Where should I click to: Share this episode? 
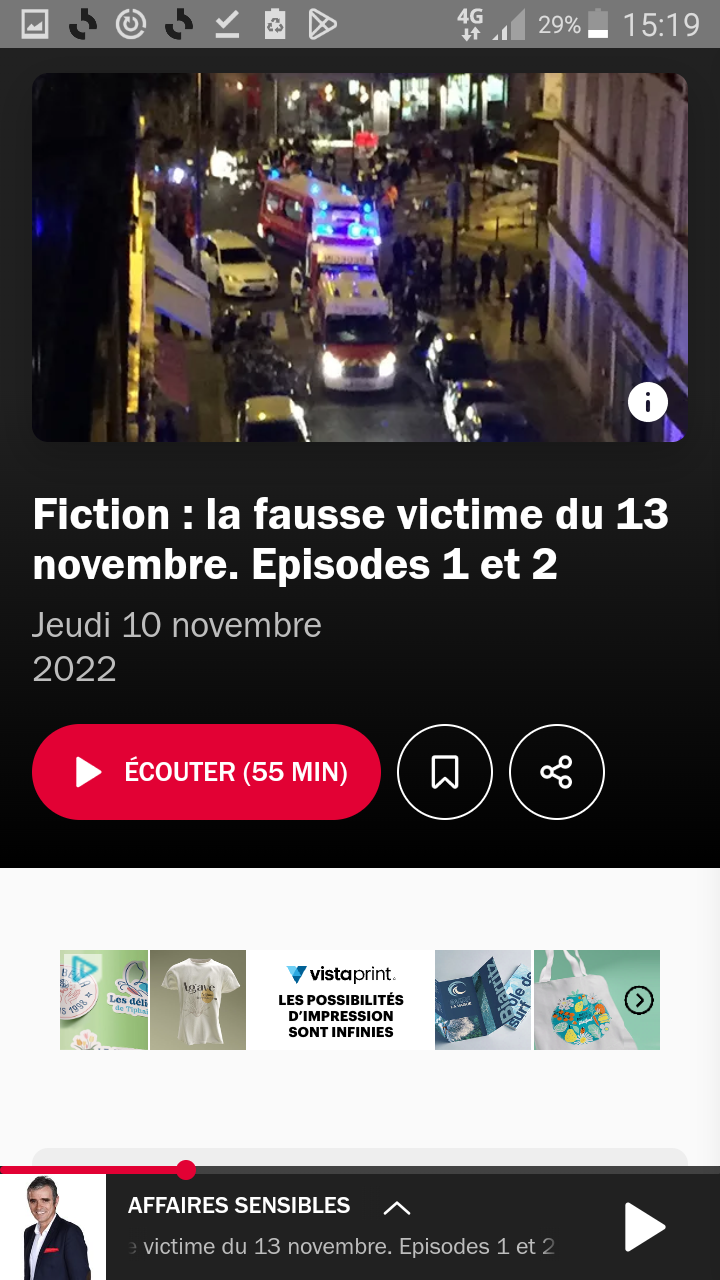point(557,772)
